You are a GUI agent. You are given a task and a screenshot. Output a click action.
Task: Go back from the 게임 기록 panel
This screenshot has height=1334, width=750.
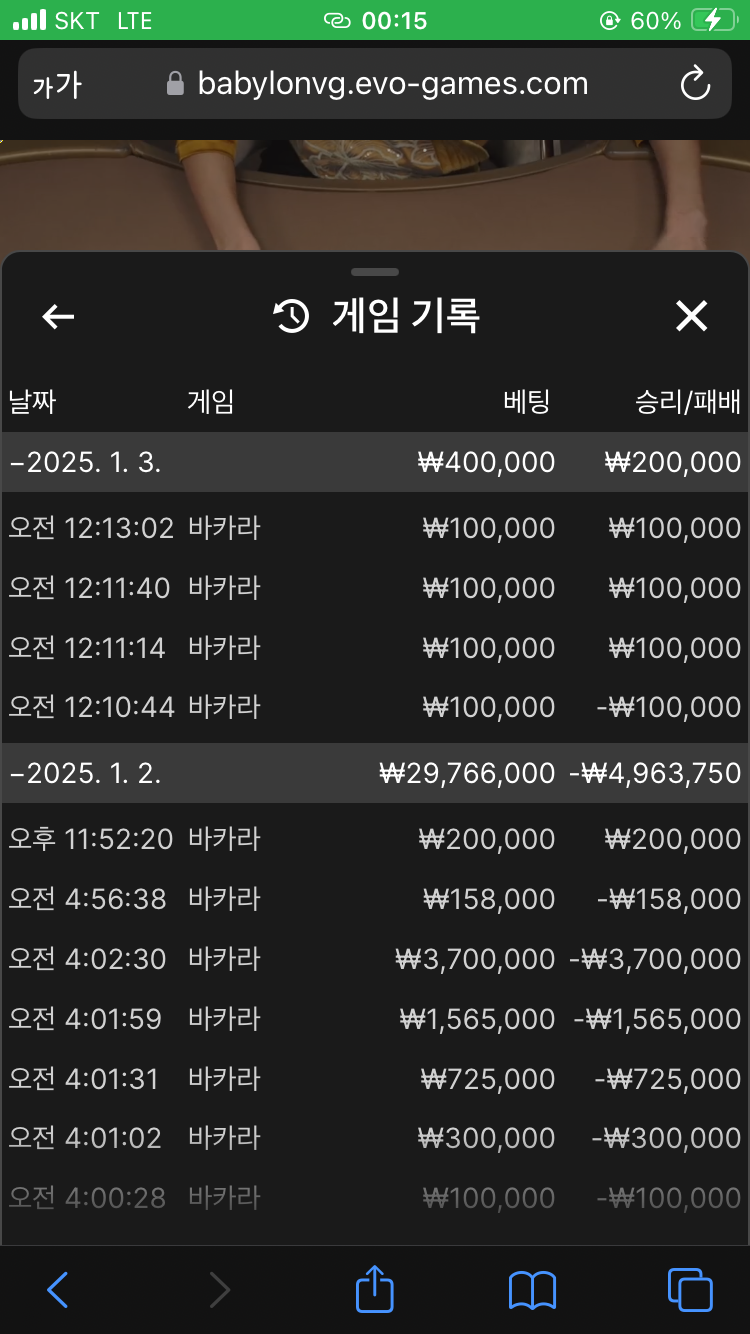[x=58, y=317]
